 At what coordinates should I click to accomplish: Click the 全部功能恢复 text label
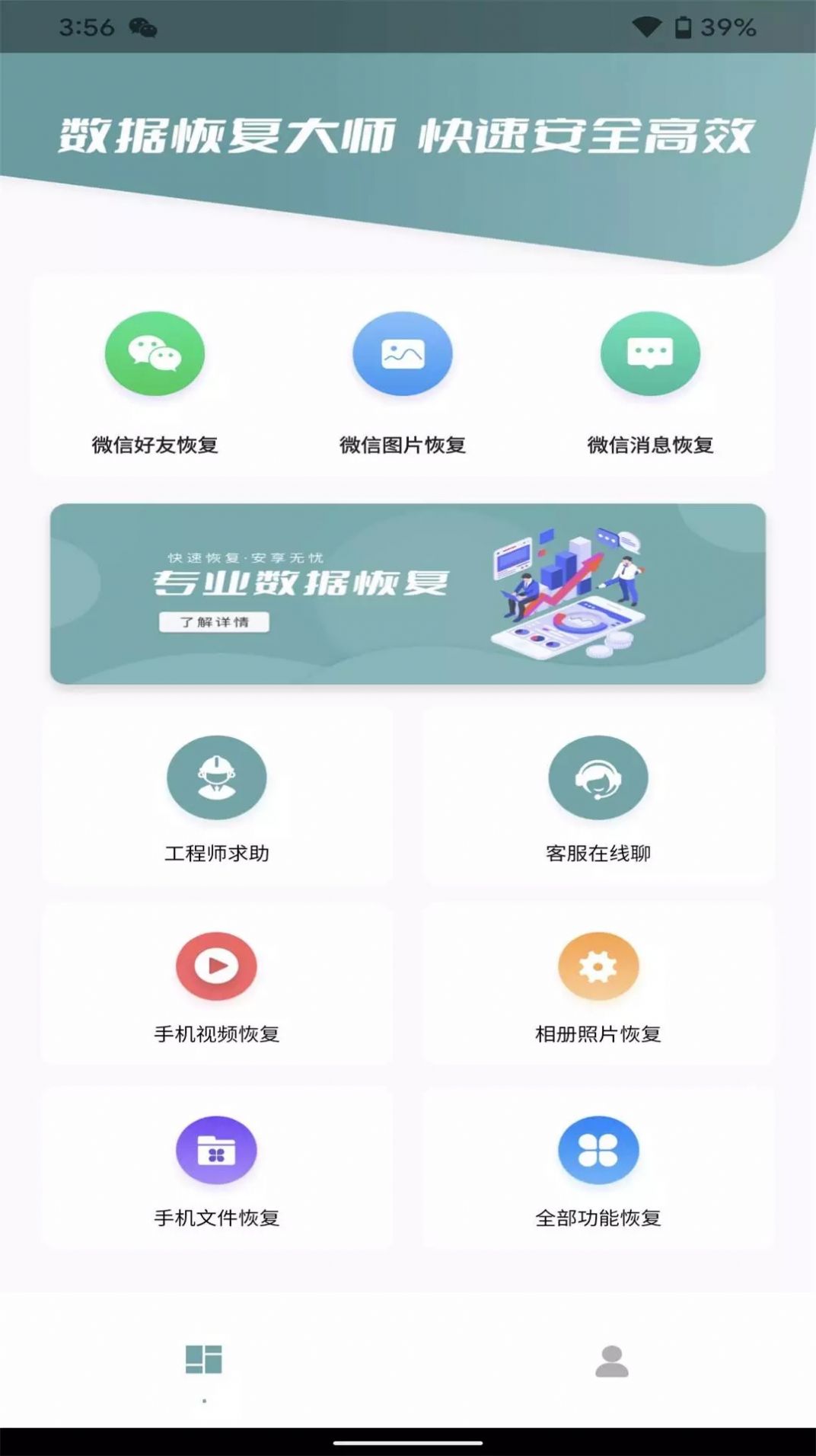pyautogui.click(x=598, y=1218)
